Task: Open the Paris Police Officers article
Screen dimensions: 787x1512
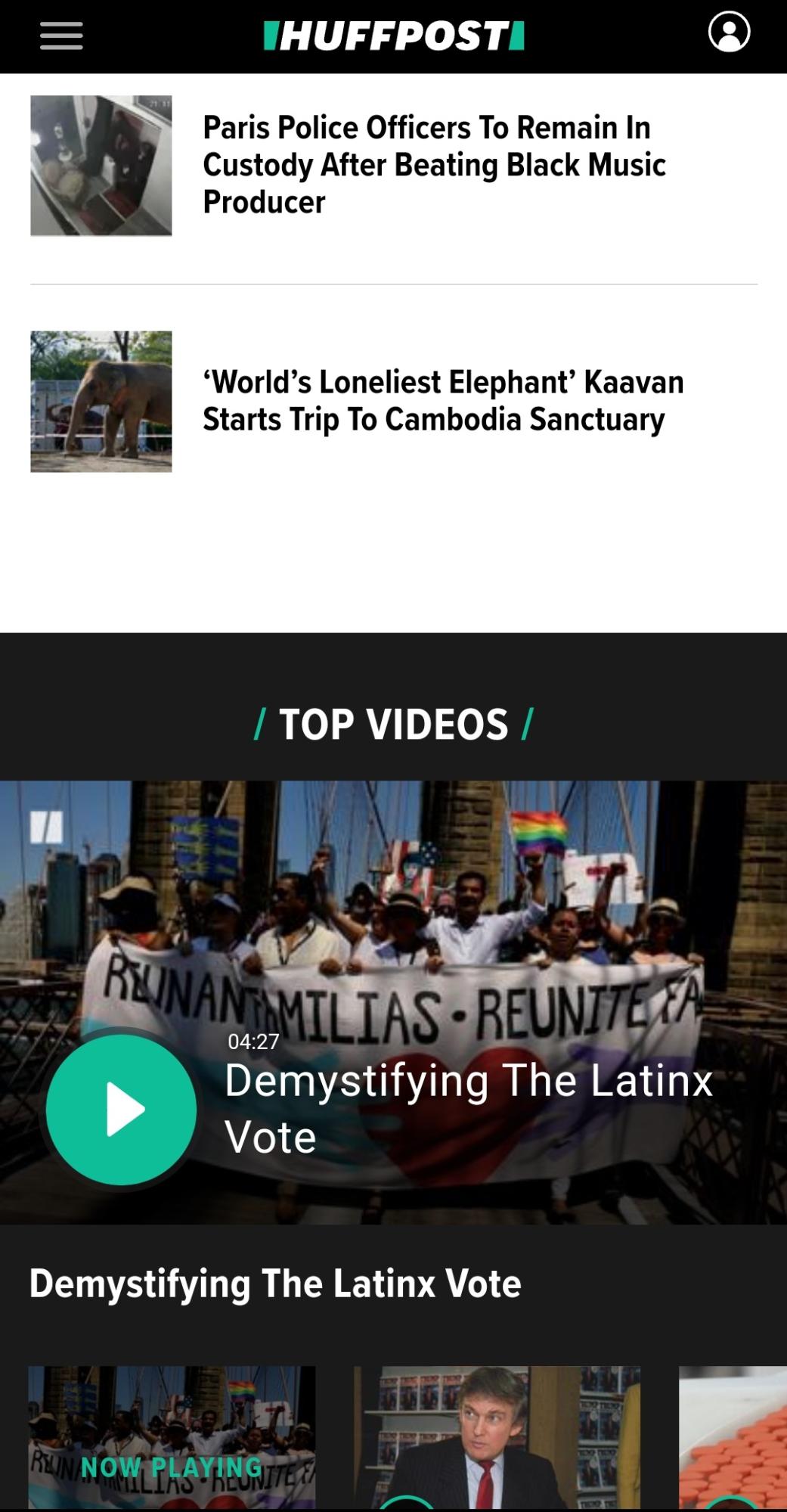Action: tap(434, 165)
